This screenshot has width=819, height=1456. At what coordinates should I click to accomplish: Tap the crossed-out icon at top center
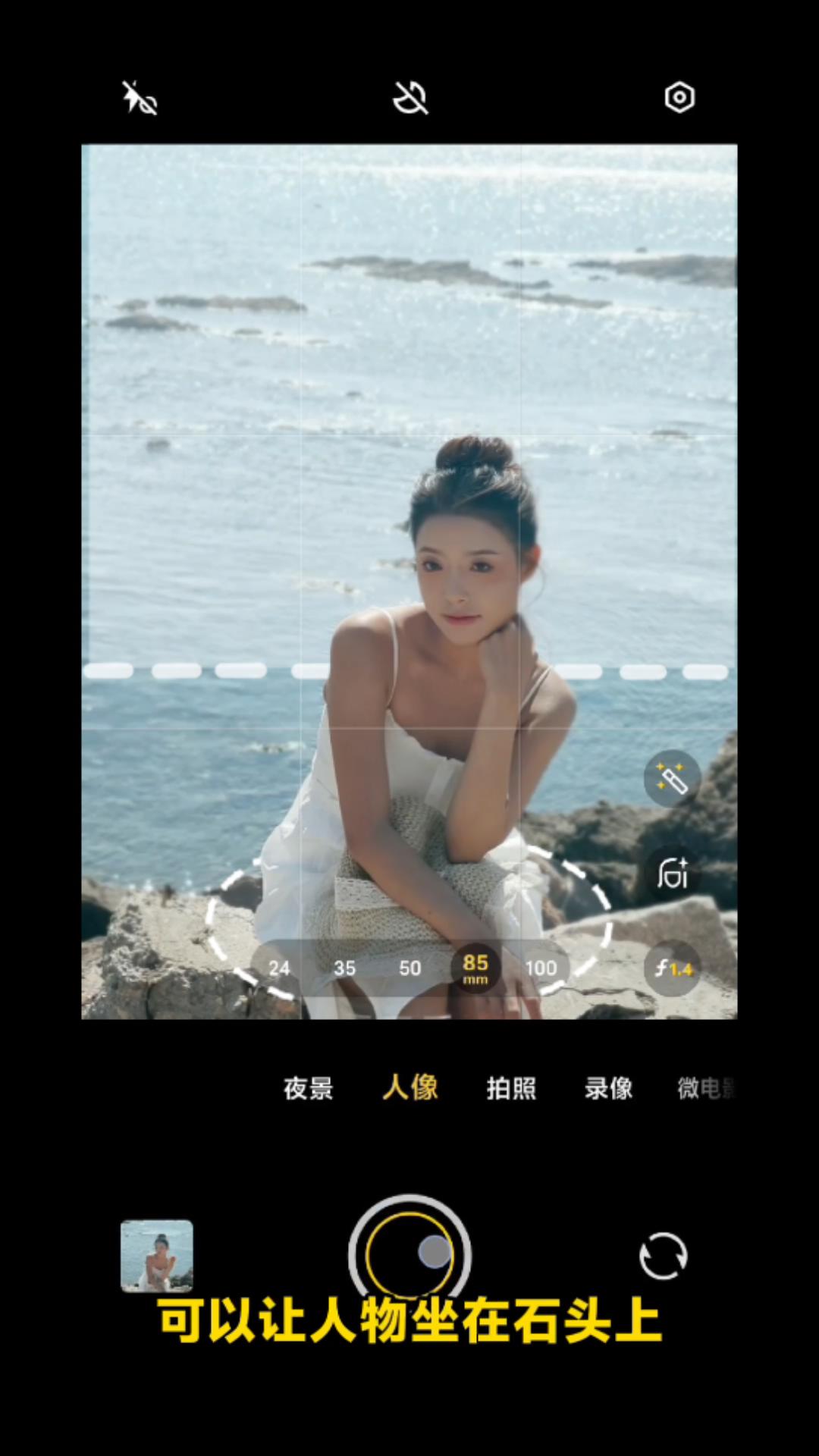pos(410,98)
